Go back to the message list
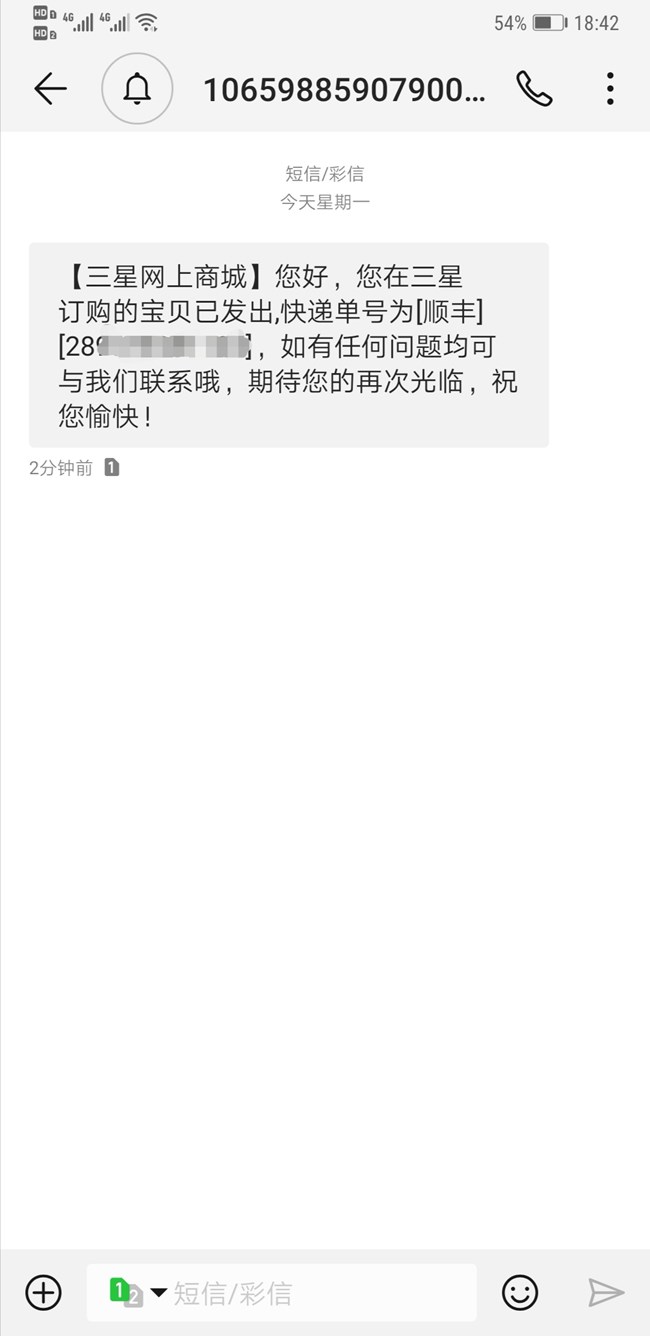The height and width of the screenshot is (1336, 650). pos(50,89)
